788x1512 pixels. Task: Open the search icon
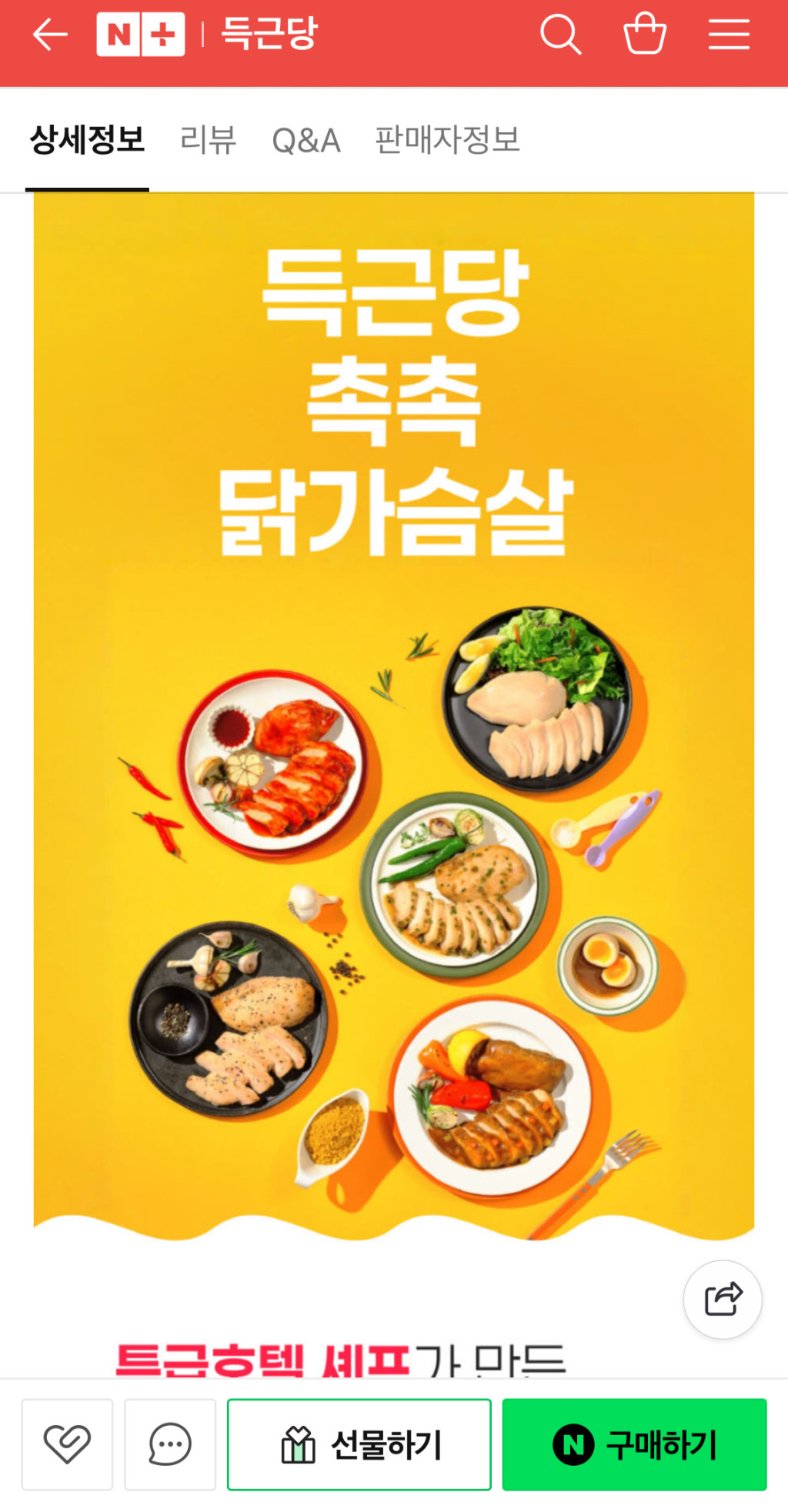[x=560, y=35]
